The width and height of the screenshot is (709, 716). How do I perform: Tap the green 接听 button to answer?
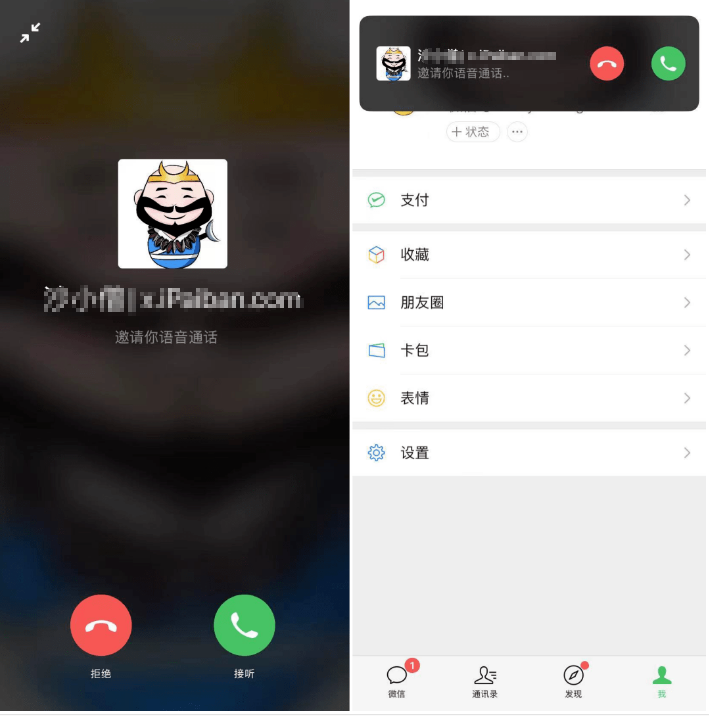coord(244,626)
